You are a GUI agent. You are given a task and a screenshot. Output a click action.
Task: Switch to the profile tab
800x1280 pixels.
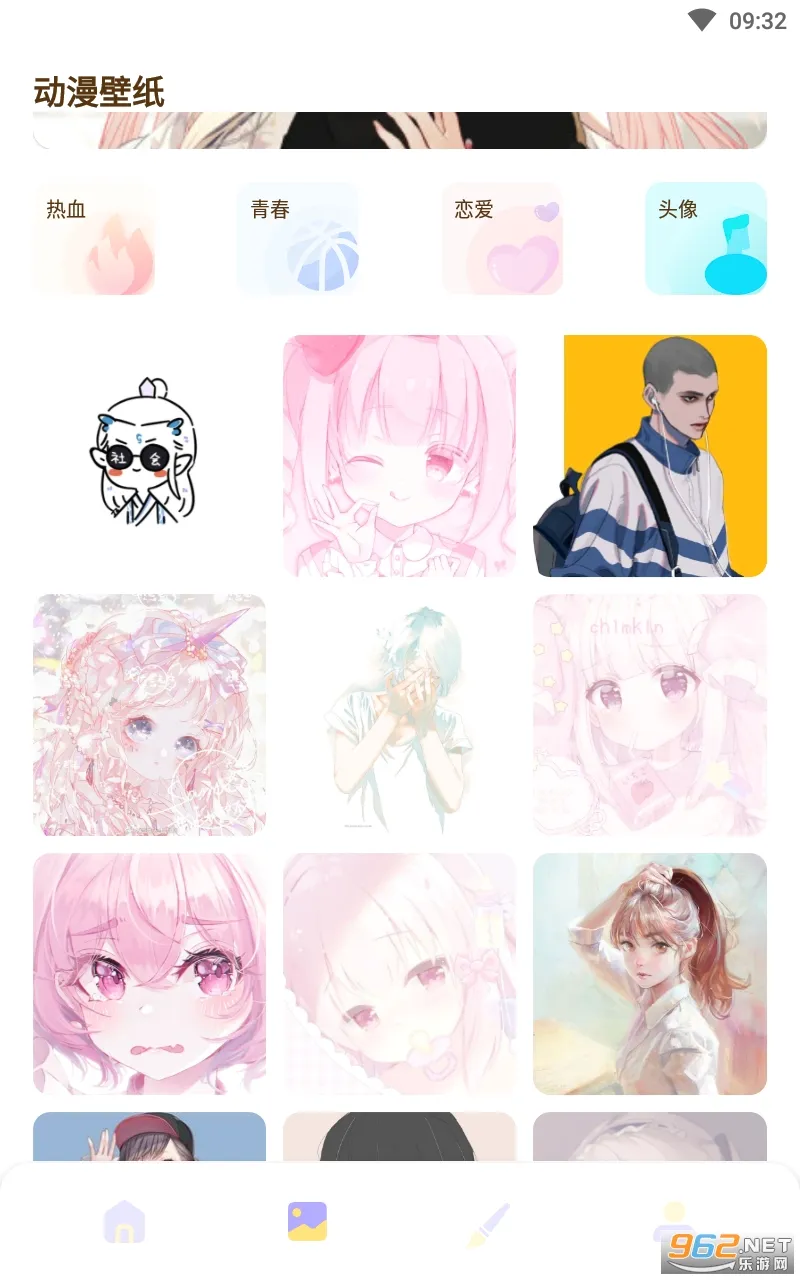point(673,1221)
